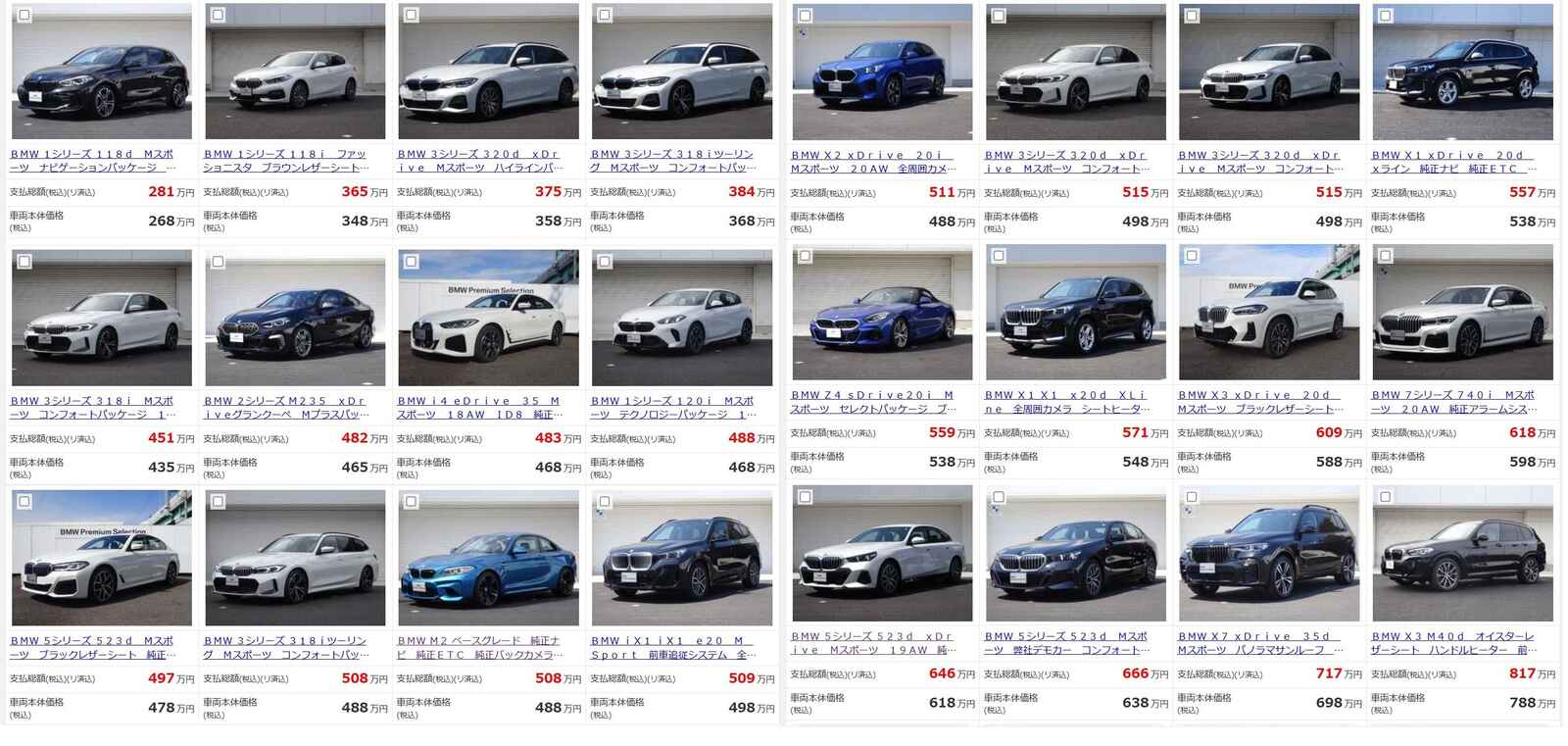Open the BMW 2シリーズ M235 グランクーペ listing link

(285, 407)
